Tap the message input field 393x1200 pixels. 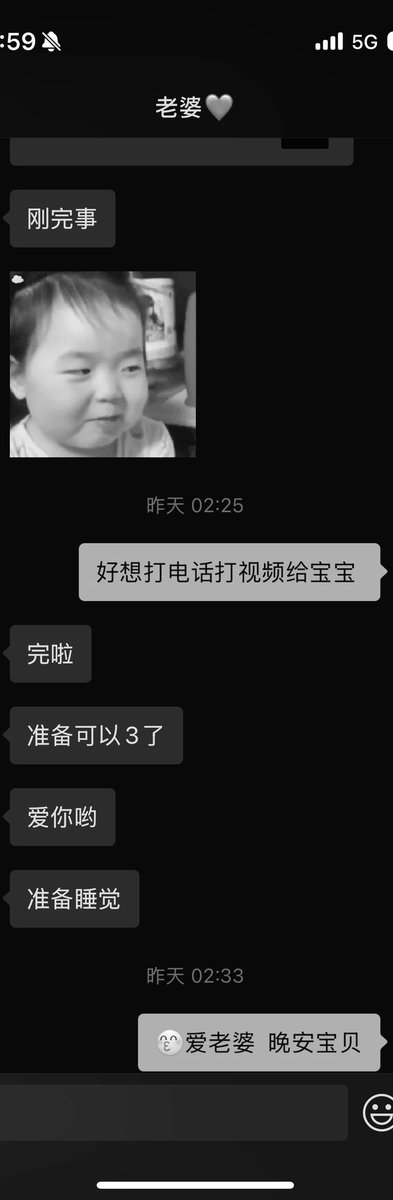click(173, 1112)
